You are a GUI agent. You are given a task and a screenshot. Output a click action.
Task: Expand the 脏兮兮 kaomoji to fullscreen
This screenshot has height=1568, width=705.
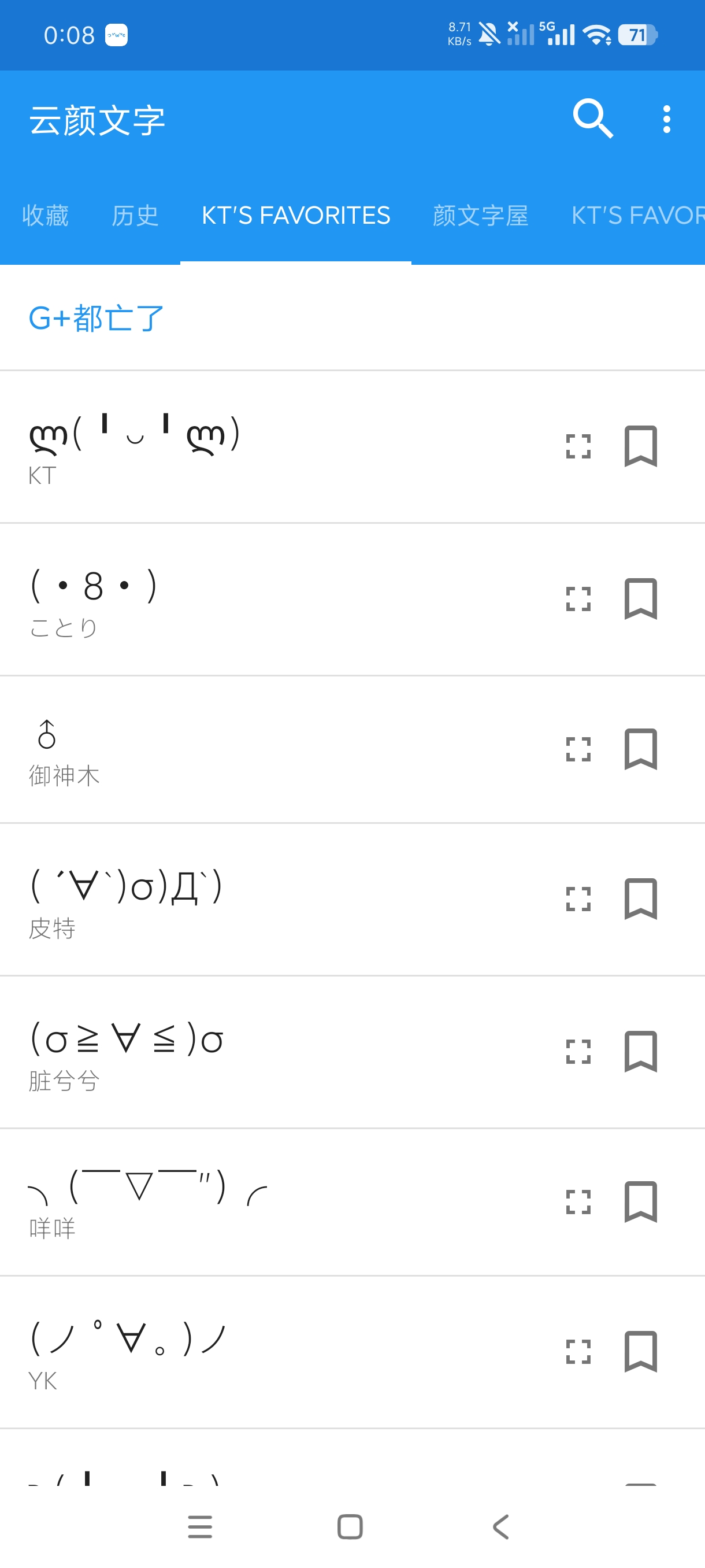(578, 1051)
